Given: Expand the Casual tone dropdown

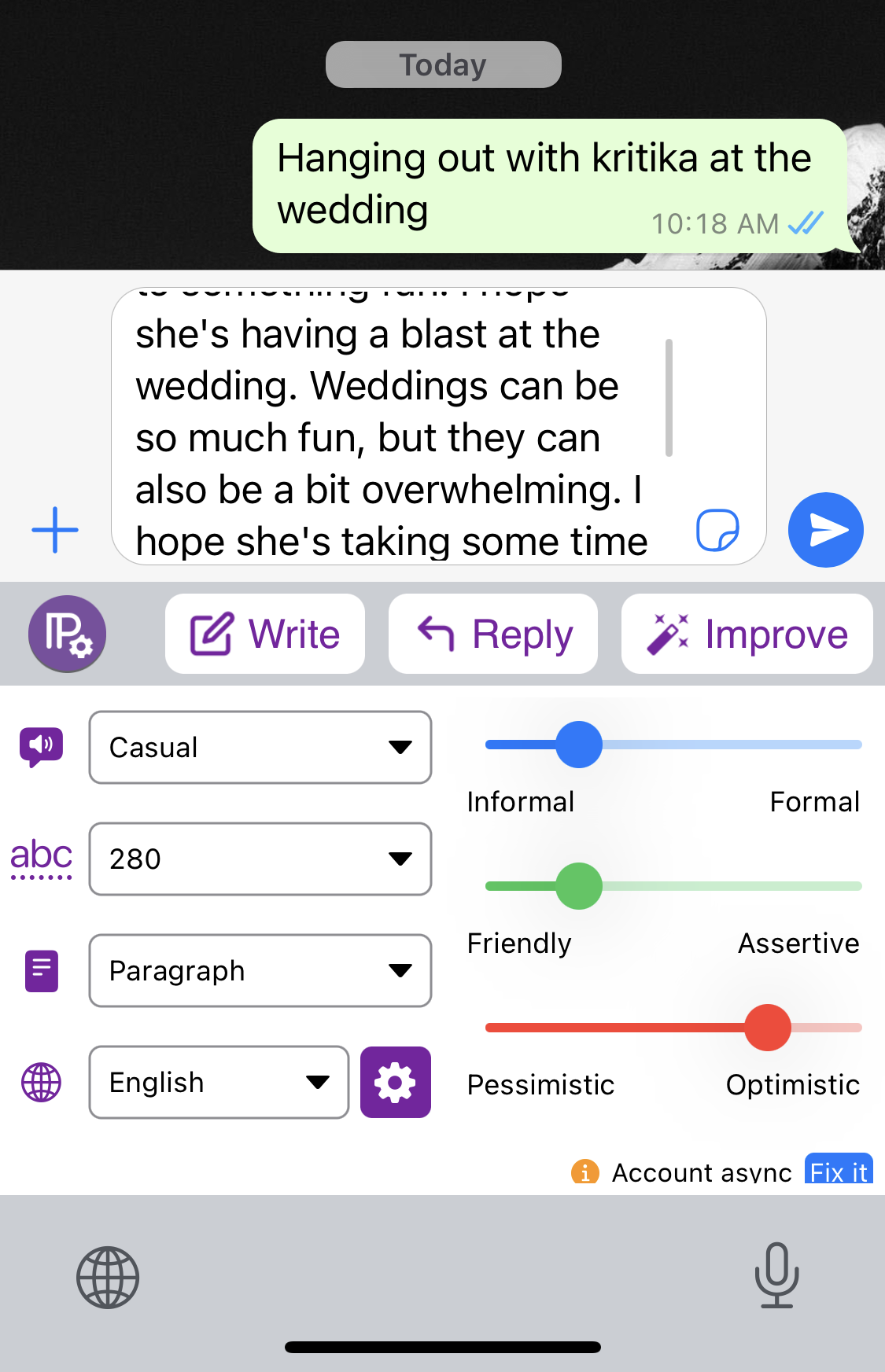Looking at the screenshot, I should point(260,748).
